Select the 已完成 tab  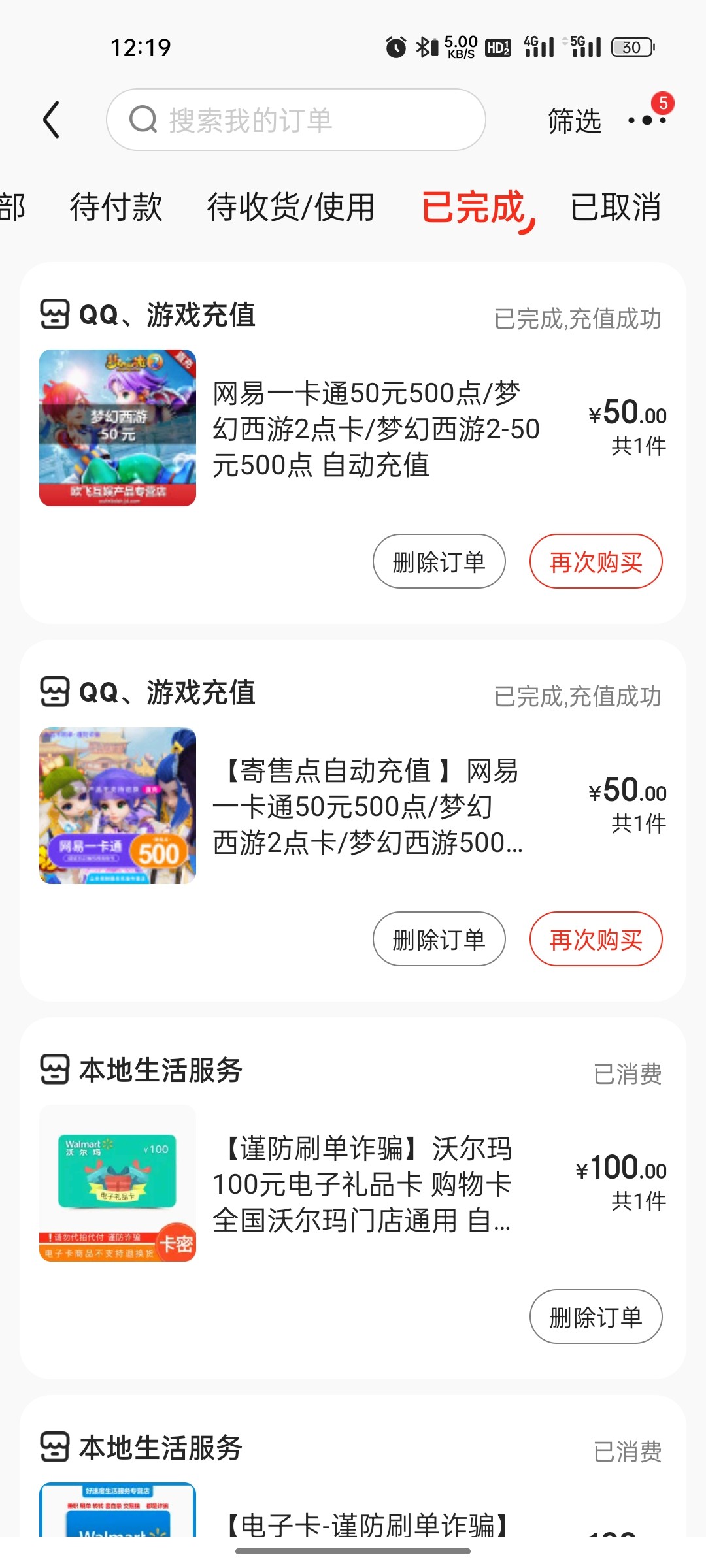click(474, 207)
